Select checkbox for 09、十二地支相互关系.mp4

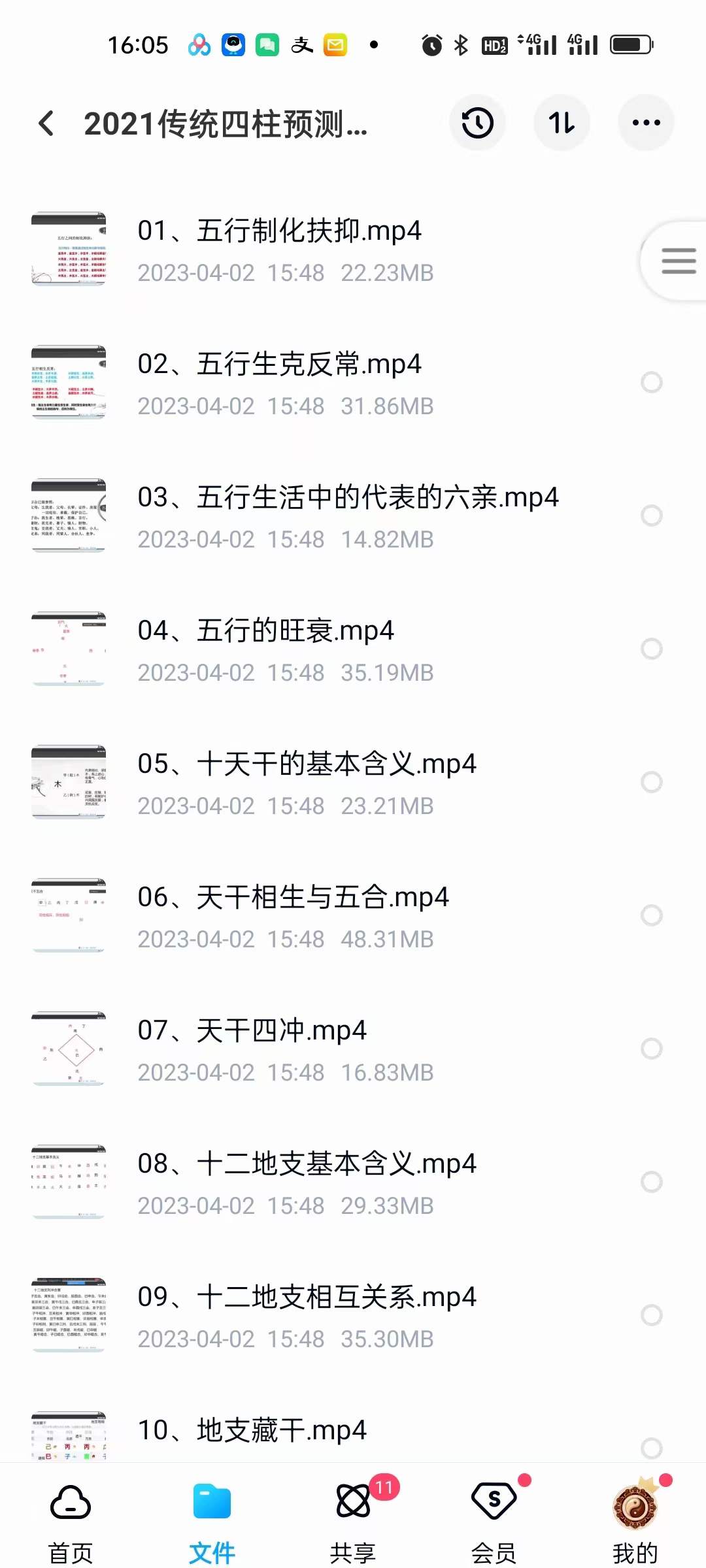[x=652, y=1315]
